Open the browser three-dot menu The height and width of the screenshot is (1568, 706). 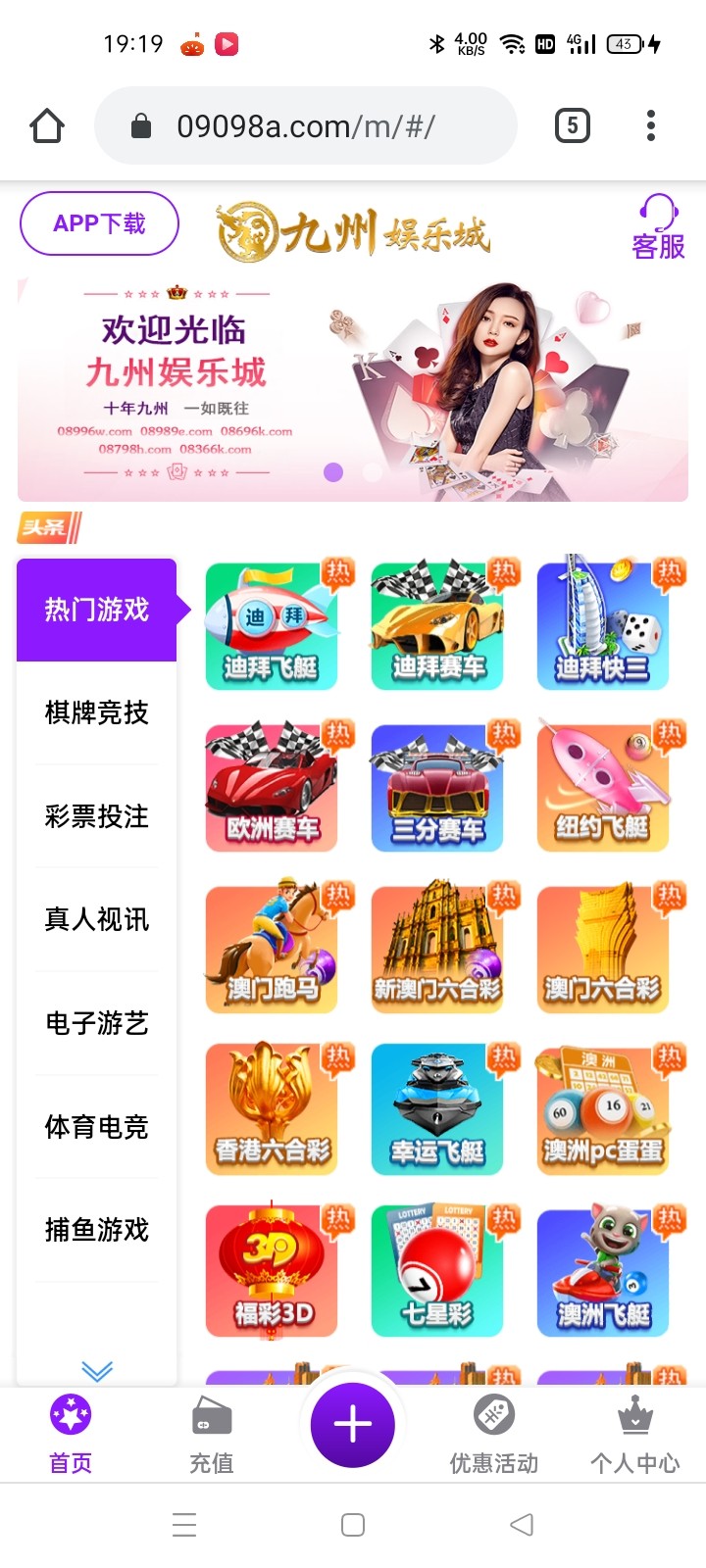pos(650,125)
